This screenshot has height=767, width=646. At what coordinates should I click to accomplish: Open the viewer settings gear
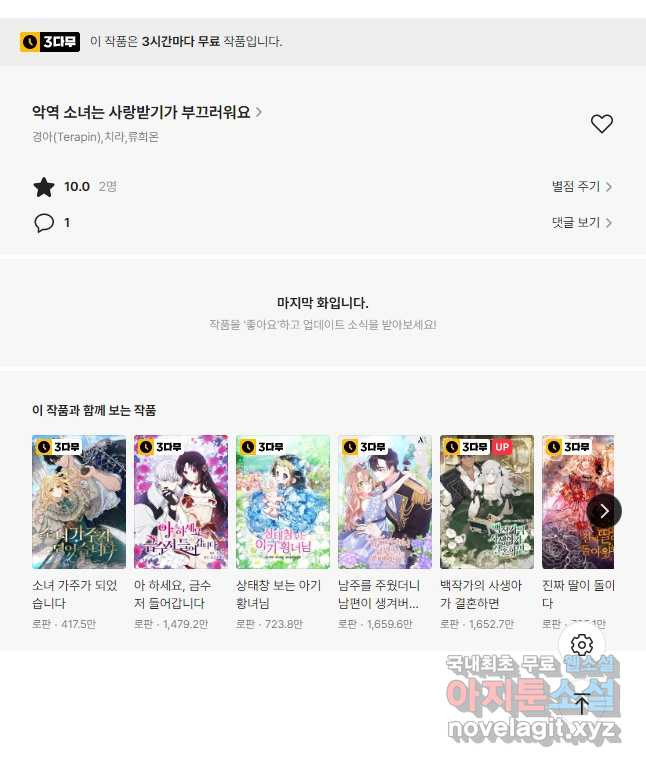point(582,645)
